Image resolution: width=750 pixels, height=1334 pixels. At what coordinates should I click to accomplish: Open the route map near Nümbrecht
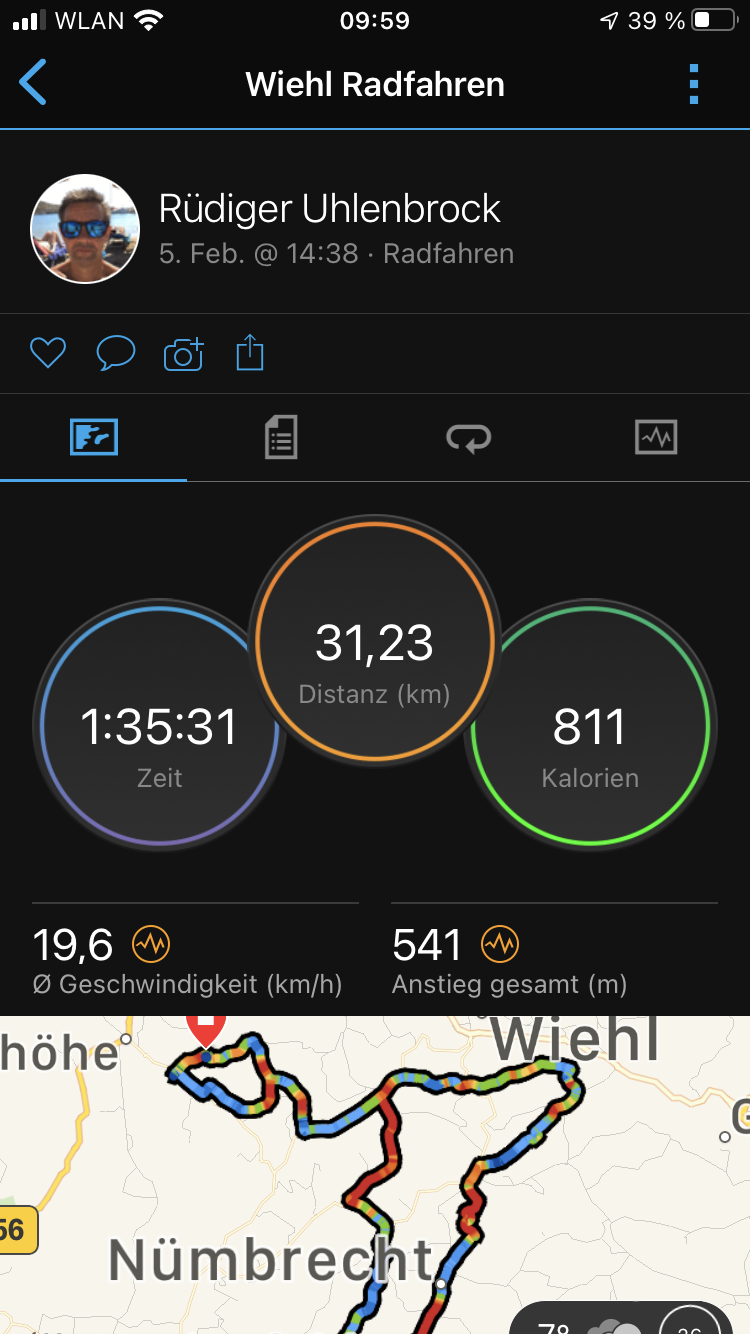(375, 1175)
